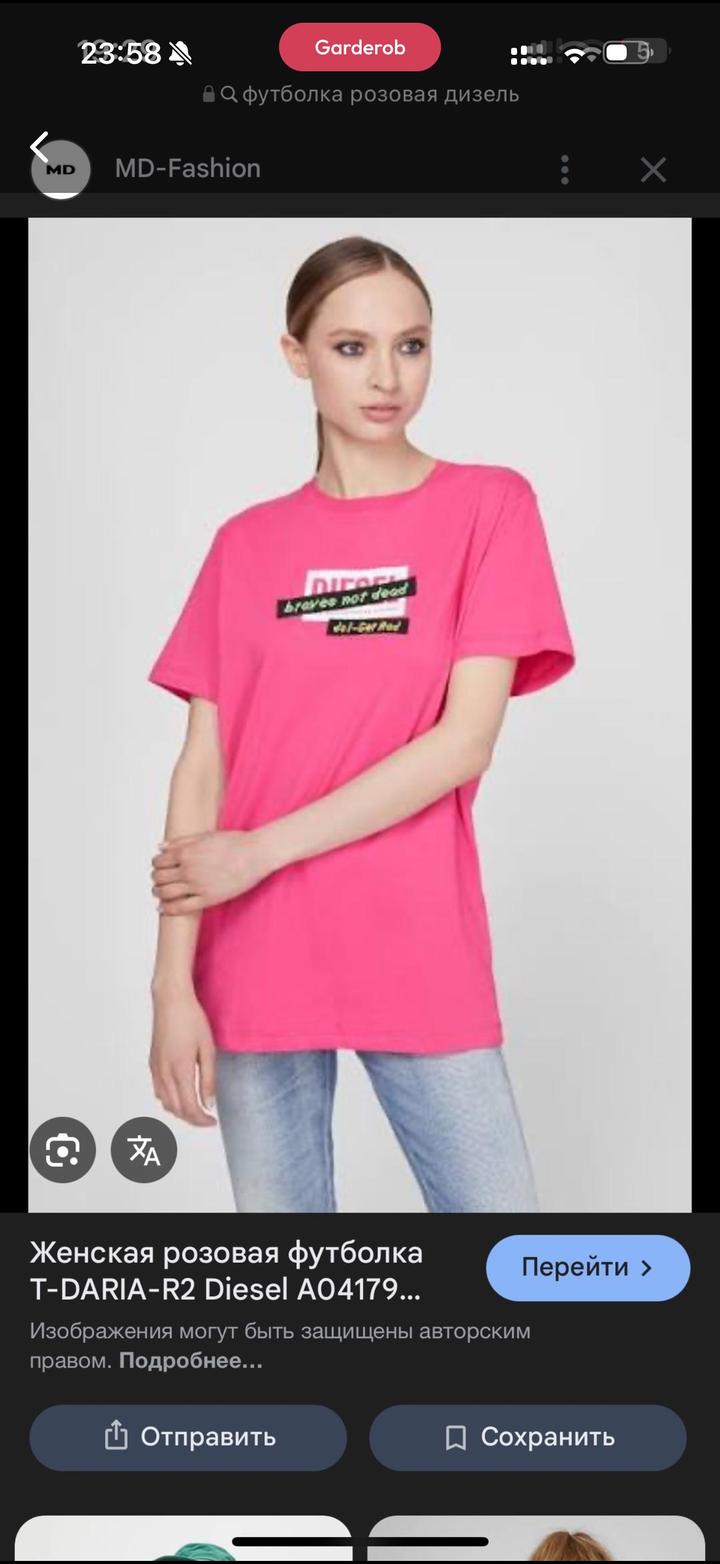Tap the search address bar
Screen dimensions: 720x1564
(360, 95)
